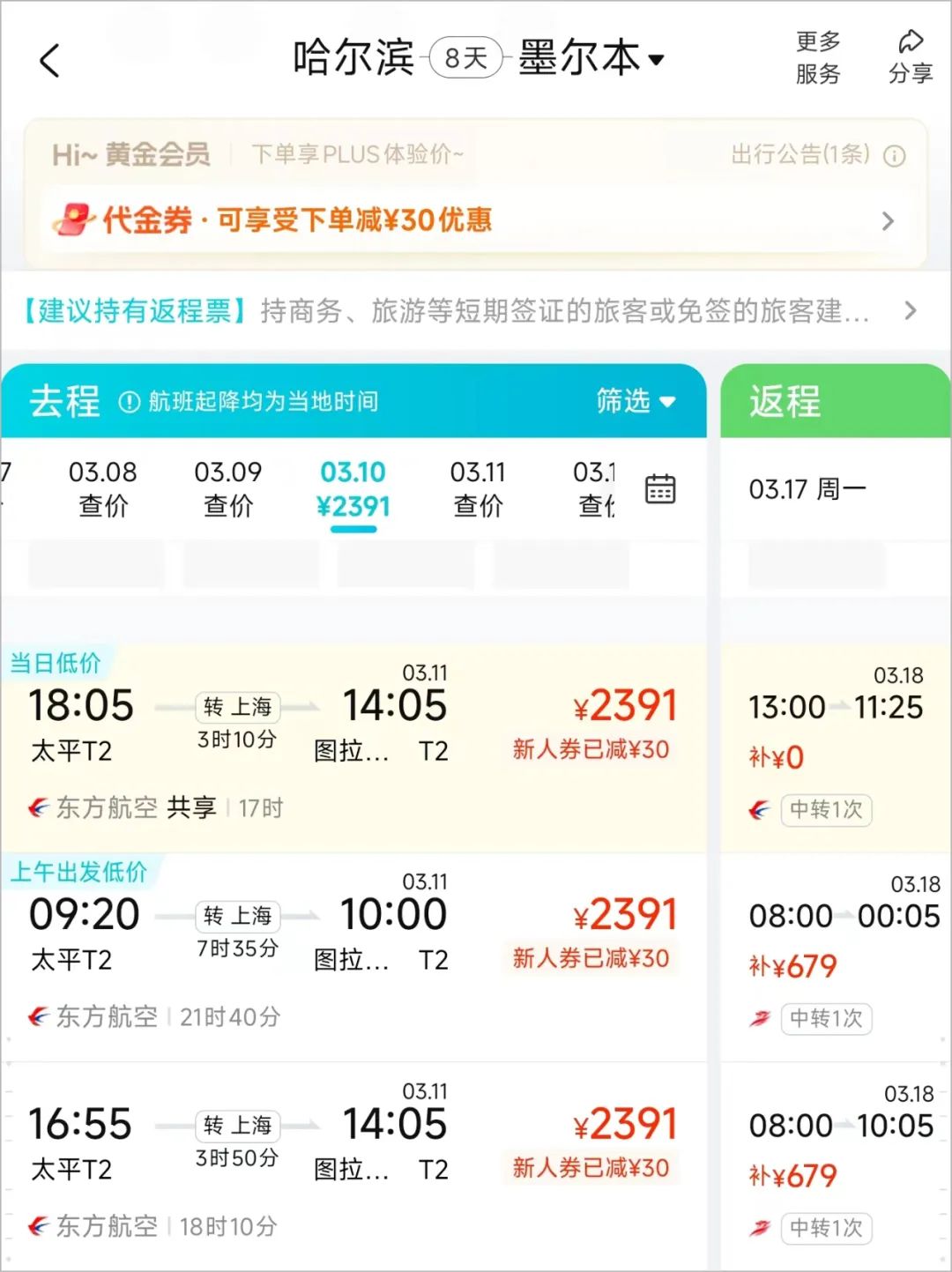952x1272 pixels.
Task: Open the 代金券 ¥30 coupon banner
Action: 474,219
